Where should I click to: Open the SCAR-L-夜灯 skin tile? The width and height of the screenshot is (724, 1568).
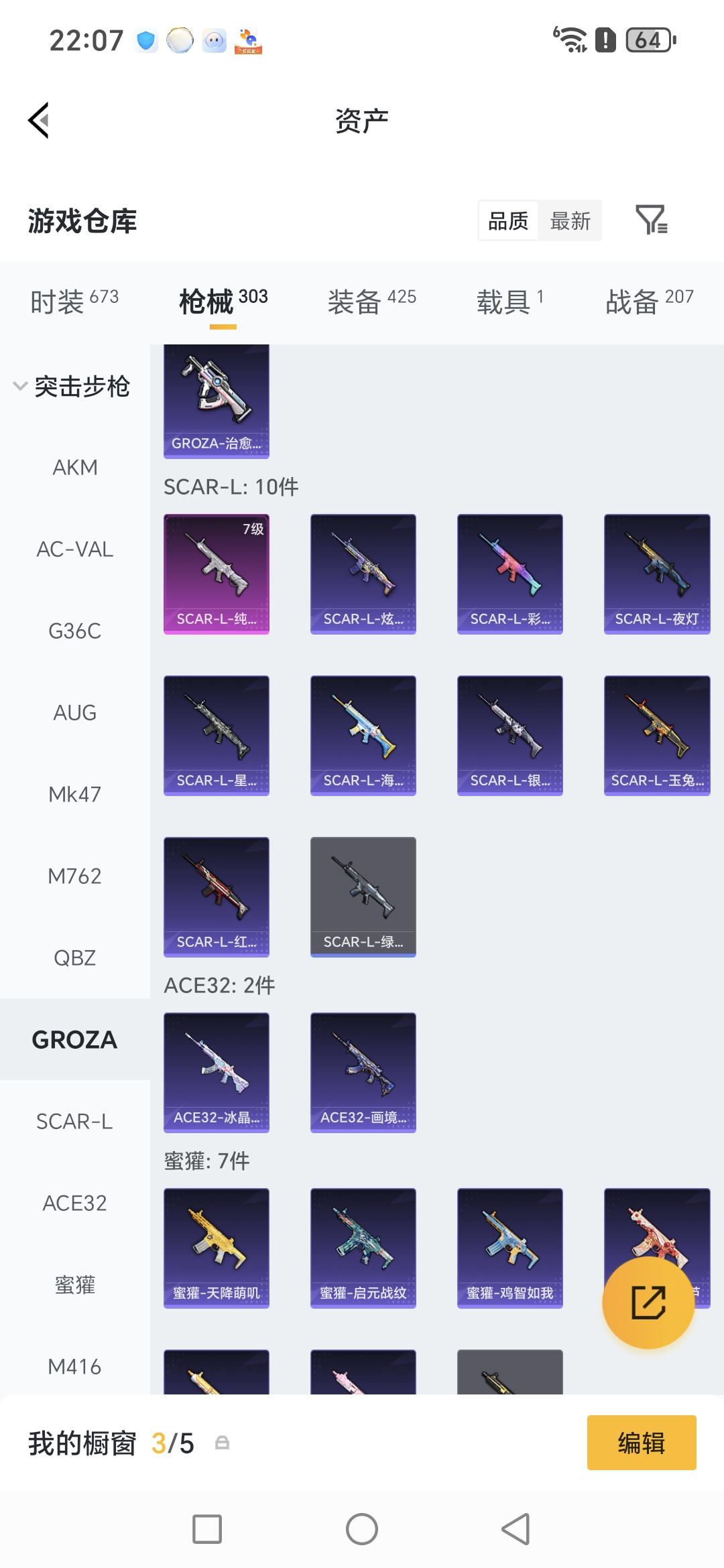click(x=657, y=574)
